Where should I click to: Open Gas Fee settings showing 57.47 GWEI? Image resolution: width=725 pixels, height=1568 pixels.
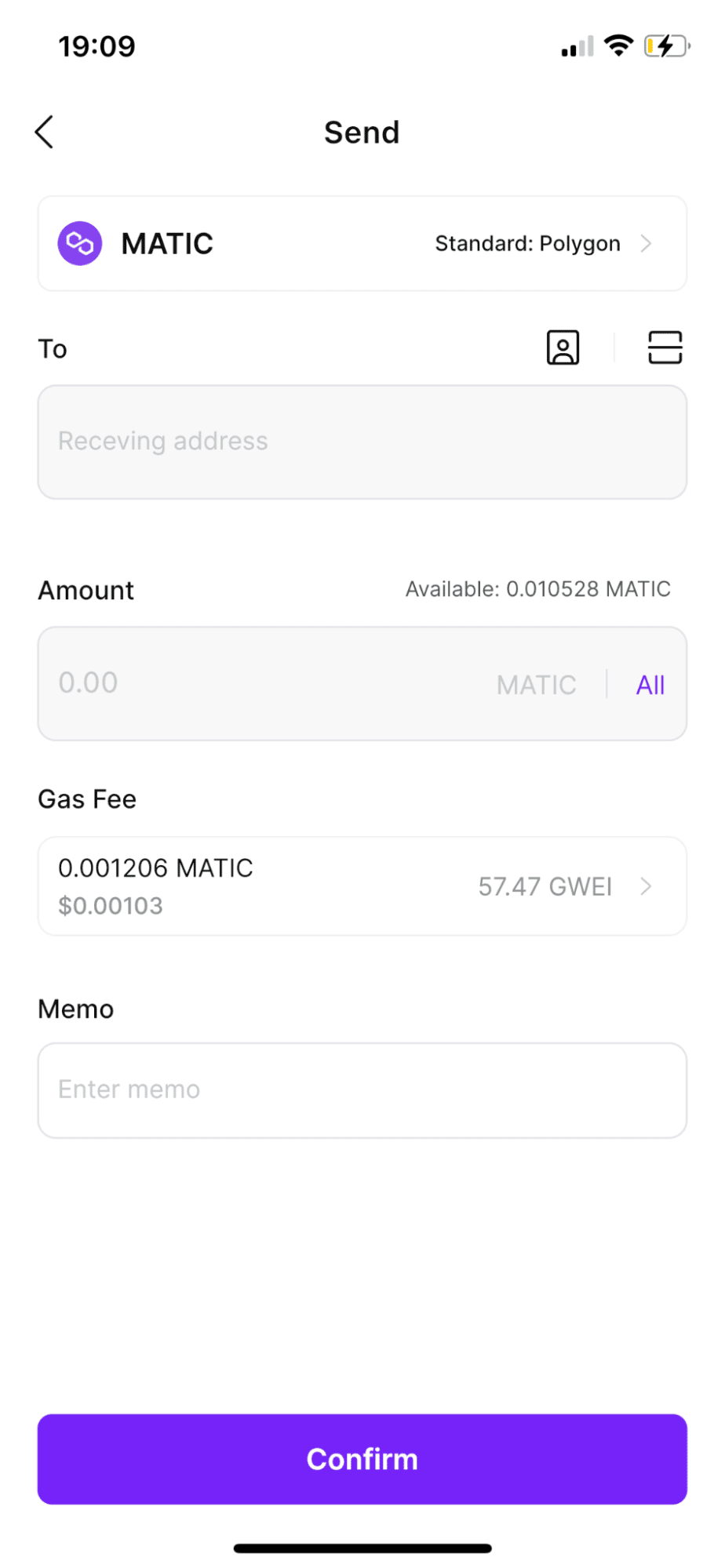click(x=362, y=886)
